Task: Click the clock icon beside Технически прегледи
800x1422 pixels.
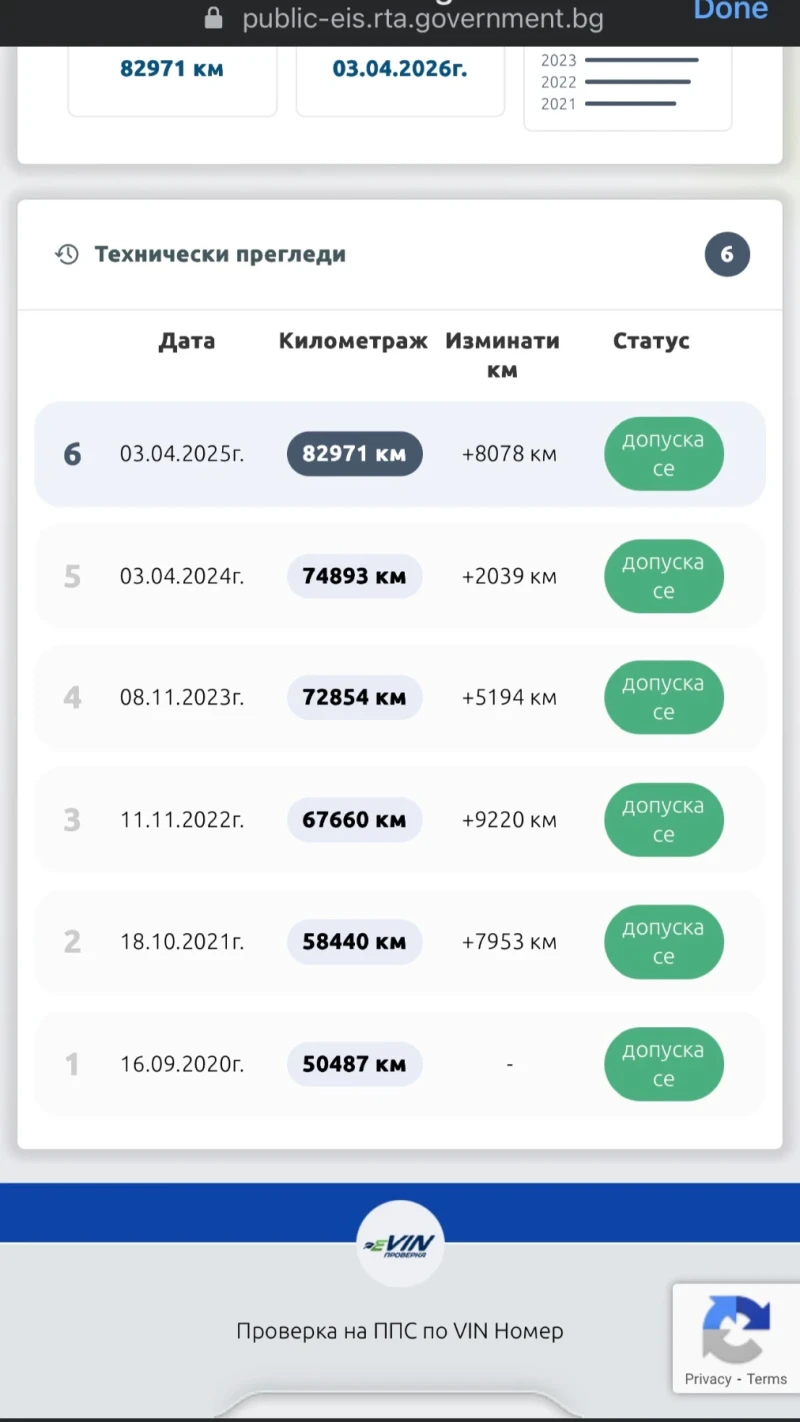Action: [x=66, y=254]
